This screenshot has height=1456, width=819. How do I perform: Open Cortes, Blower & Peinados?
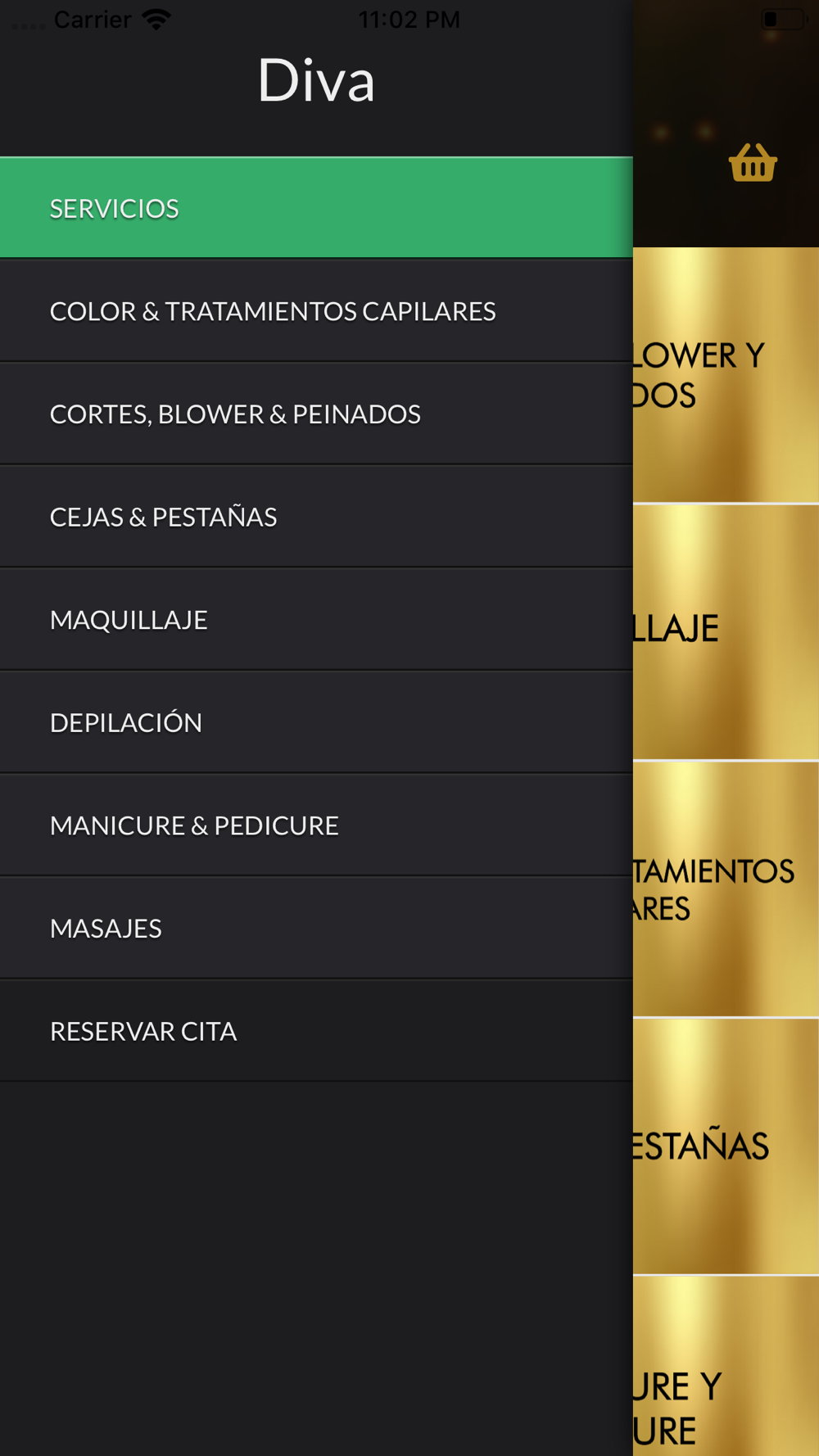(316, 414)
